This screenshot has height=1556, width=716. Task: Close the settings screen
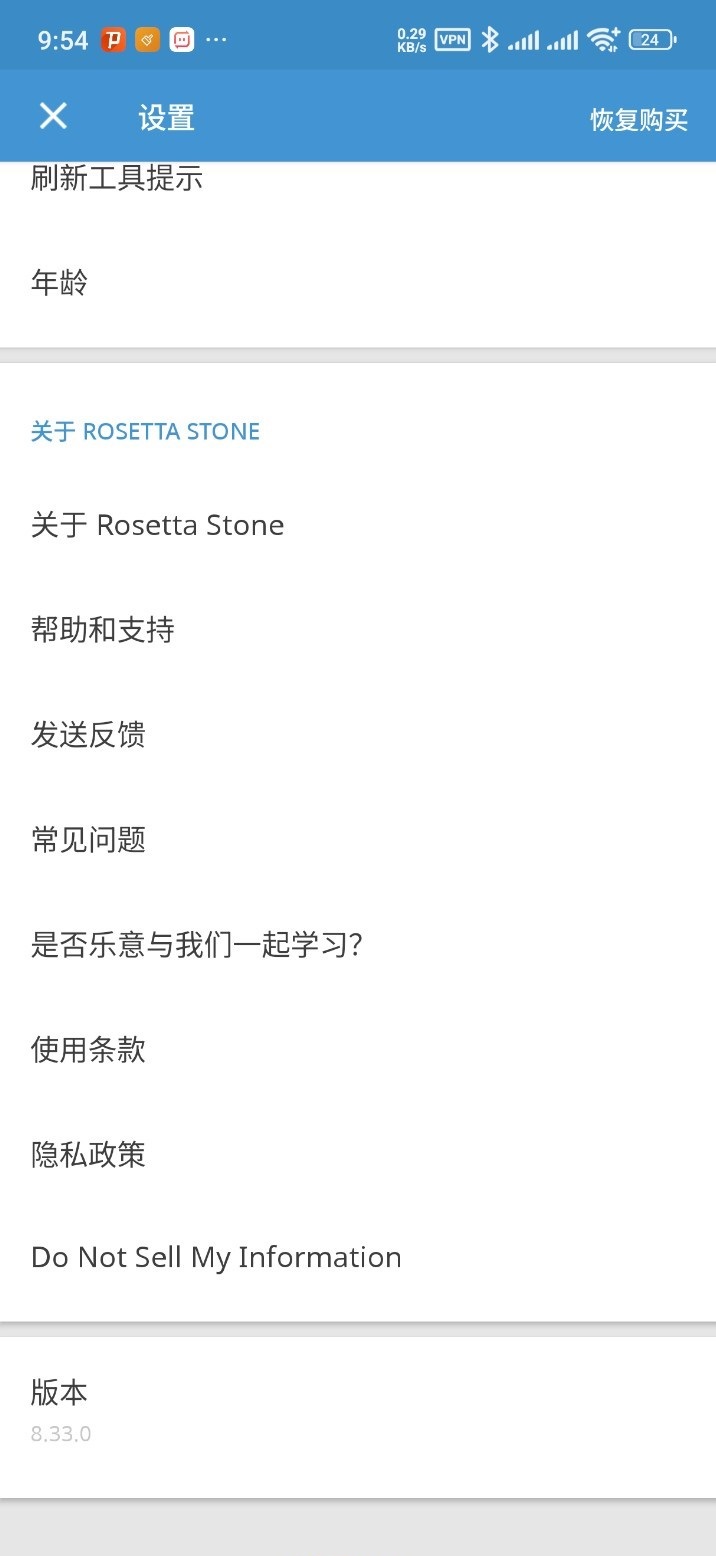click(x=53, y=117)
